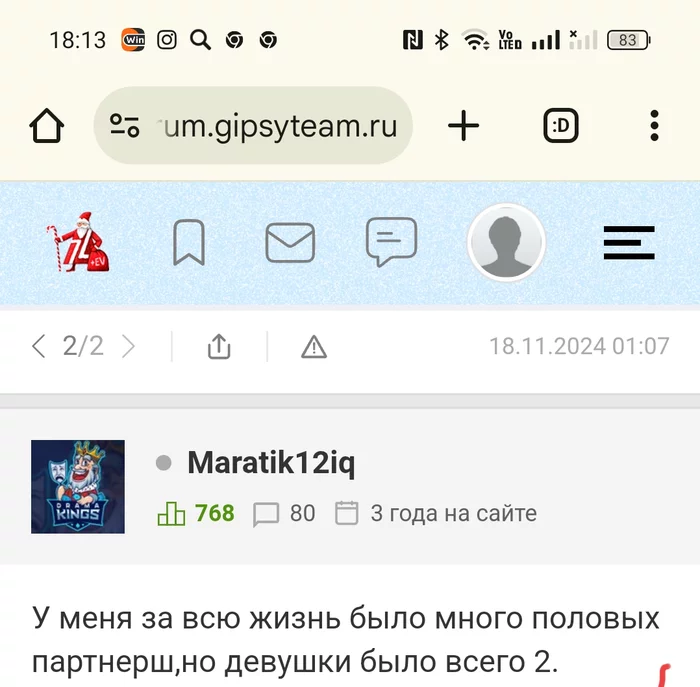Open Maratik12iq's profile
This screenshot has width=700, height=687.
(x=271, y=464)
